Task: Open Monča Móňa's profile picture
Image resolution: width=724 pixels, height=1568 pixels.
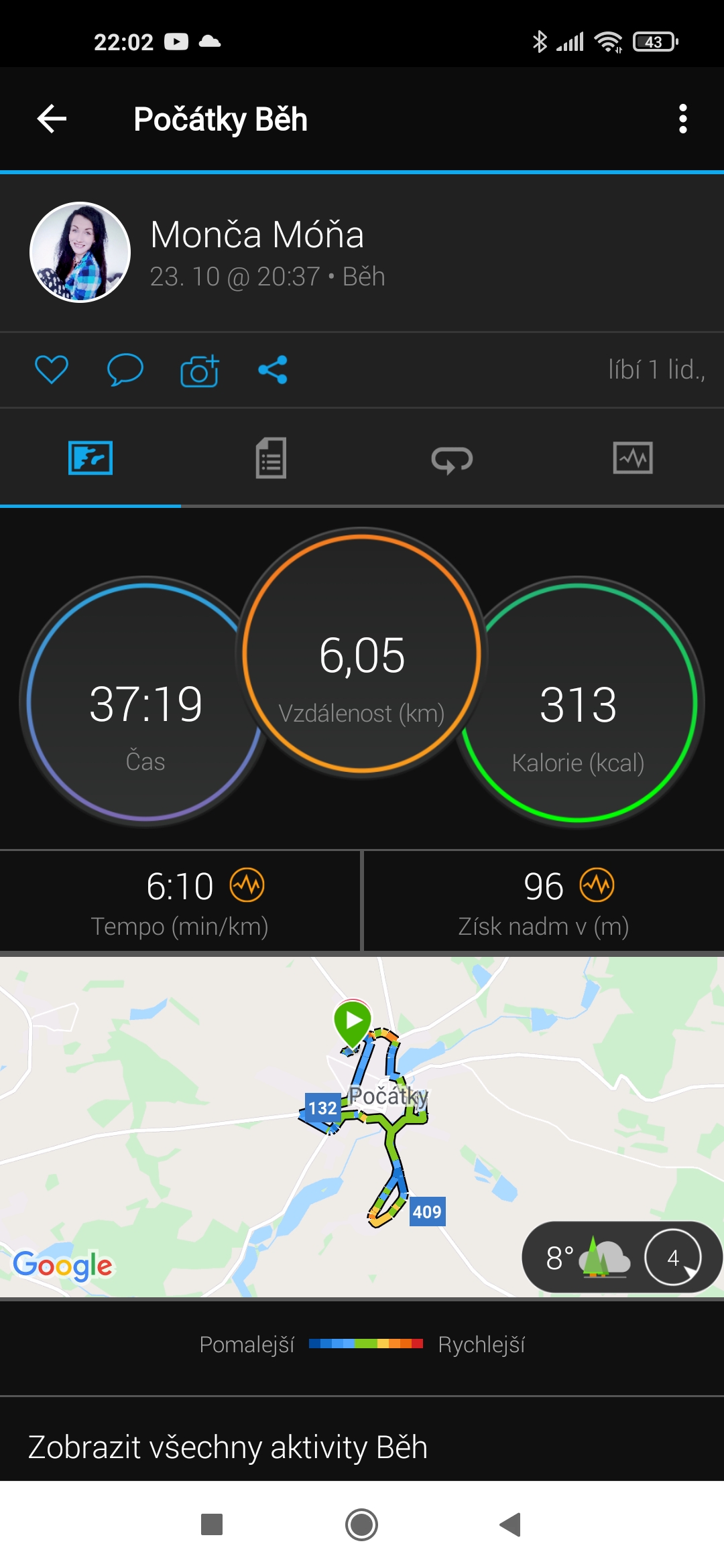Action: pyautogui.click(x=80, y=252)
